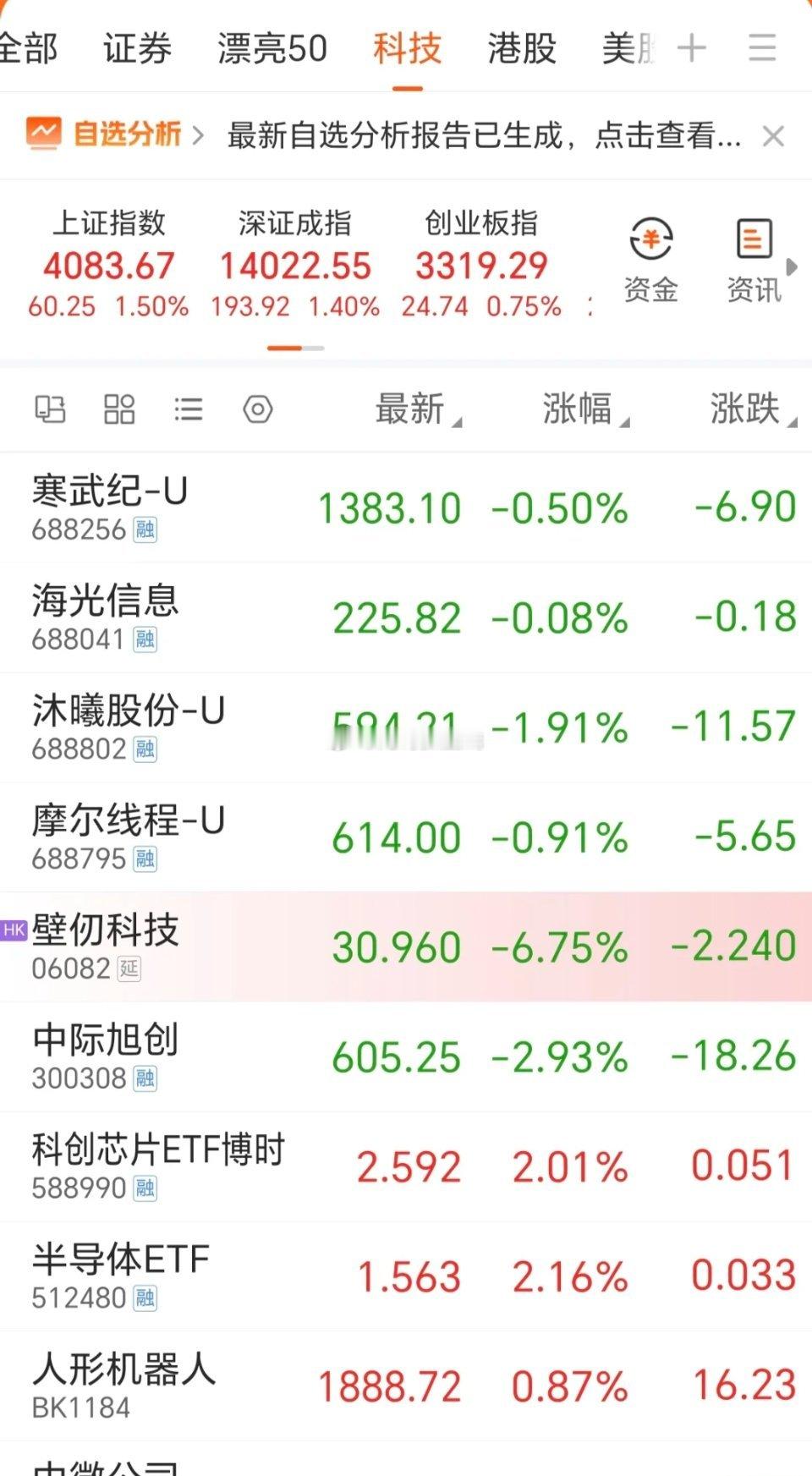Open the watchlist settings hexagon icon
This screenshot has width=812, height=1476.
coord(256,409)
